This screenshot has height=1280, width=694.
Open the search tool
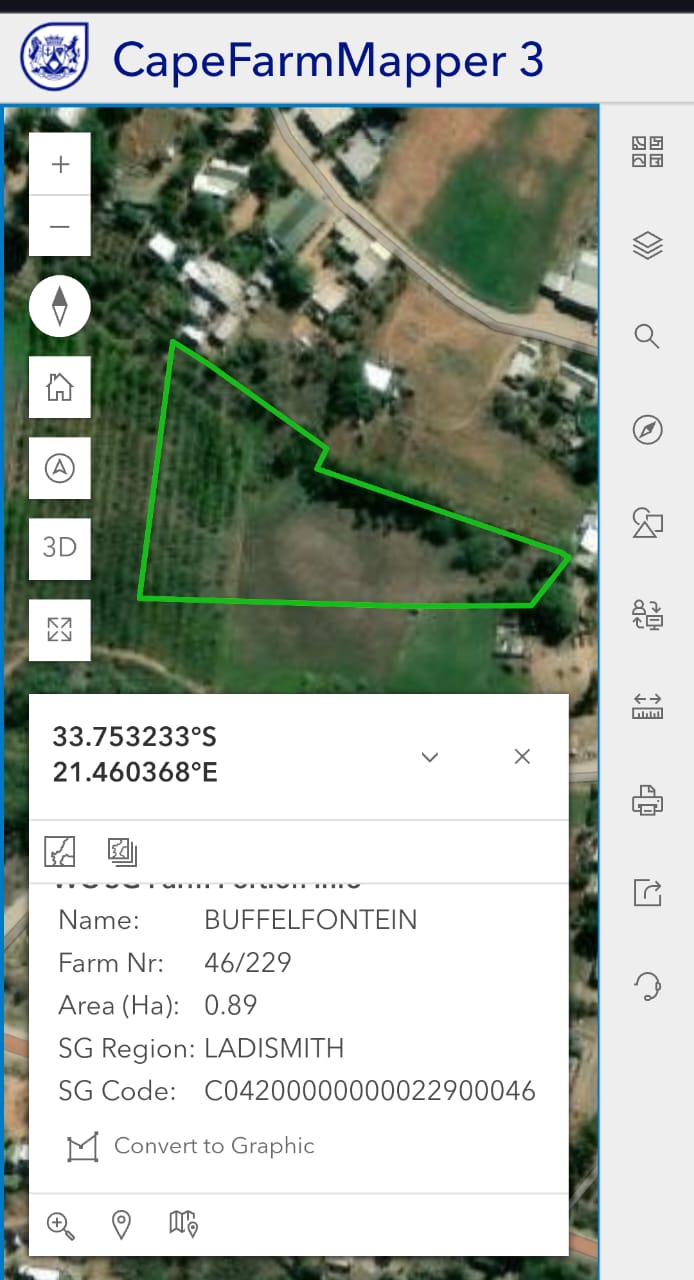647,337
